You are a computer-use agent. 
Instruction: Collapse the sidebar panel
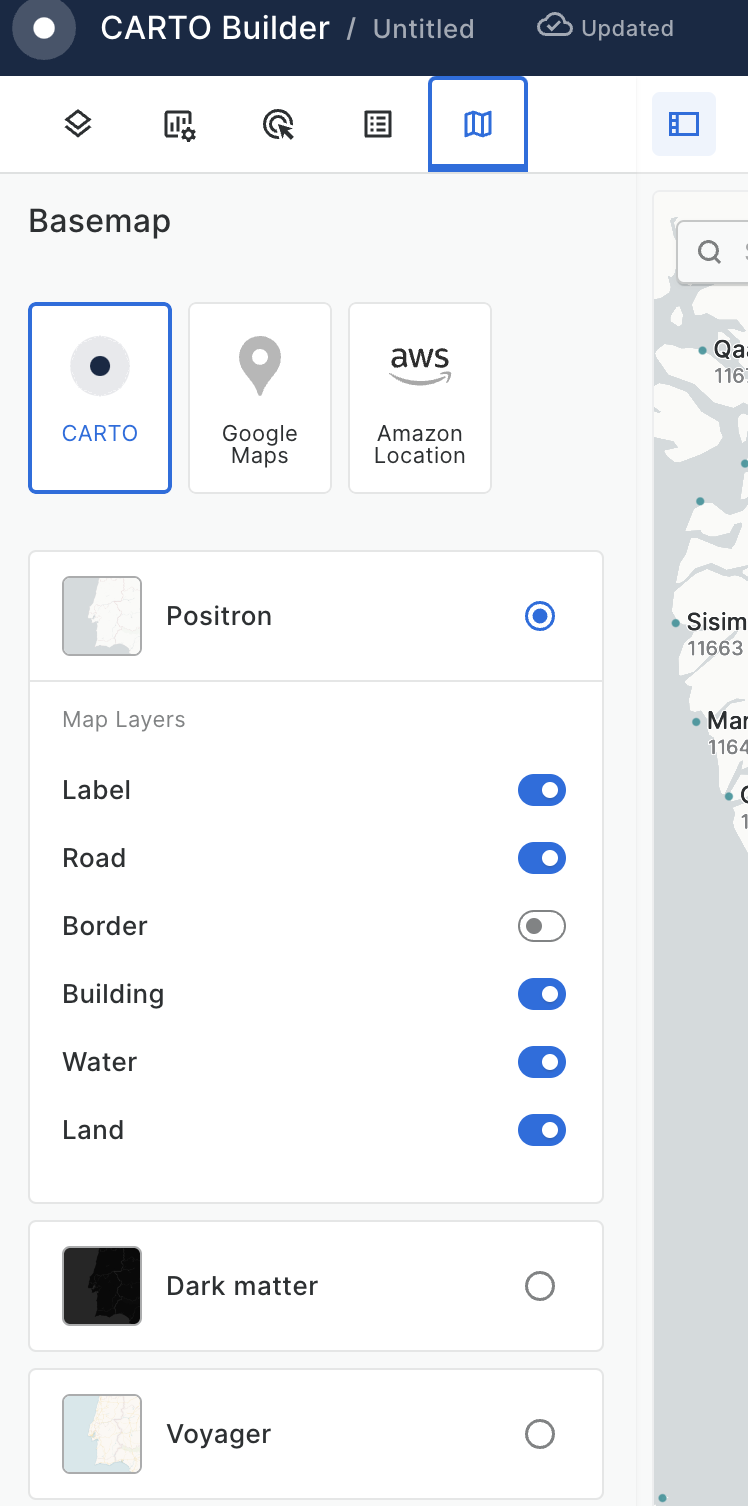(684, 124)
